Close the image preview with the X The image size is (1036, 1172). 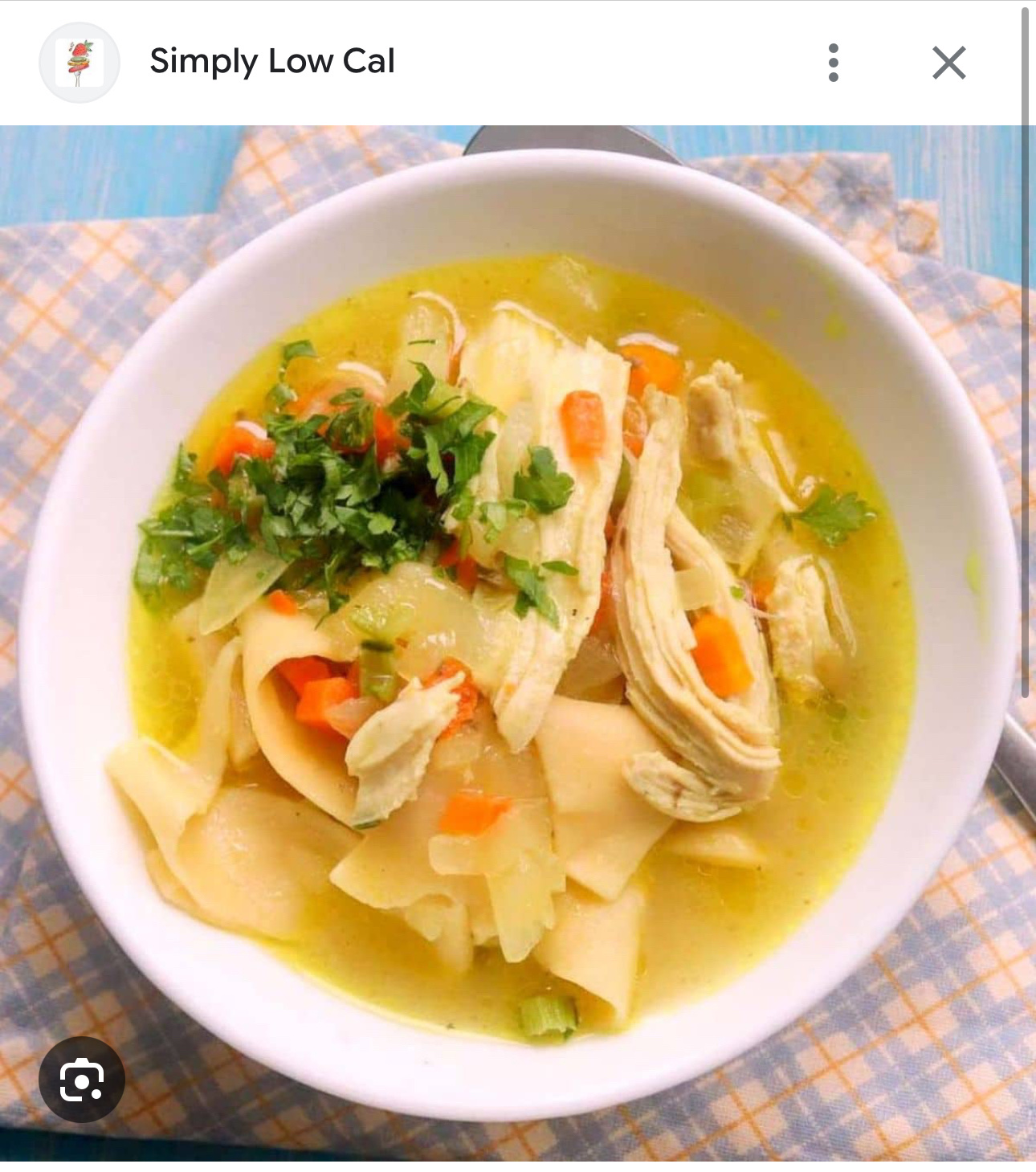(x=950, y=63)
